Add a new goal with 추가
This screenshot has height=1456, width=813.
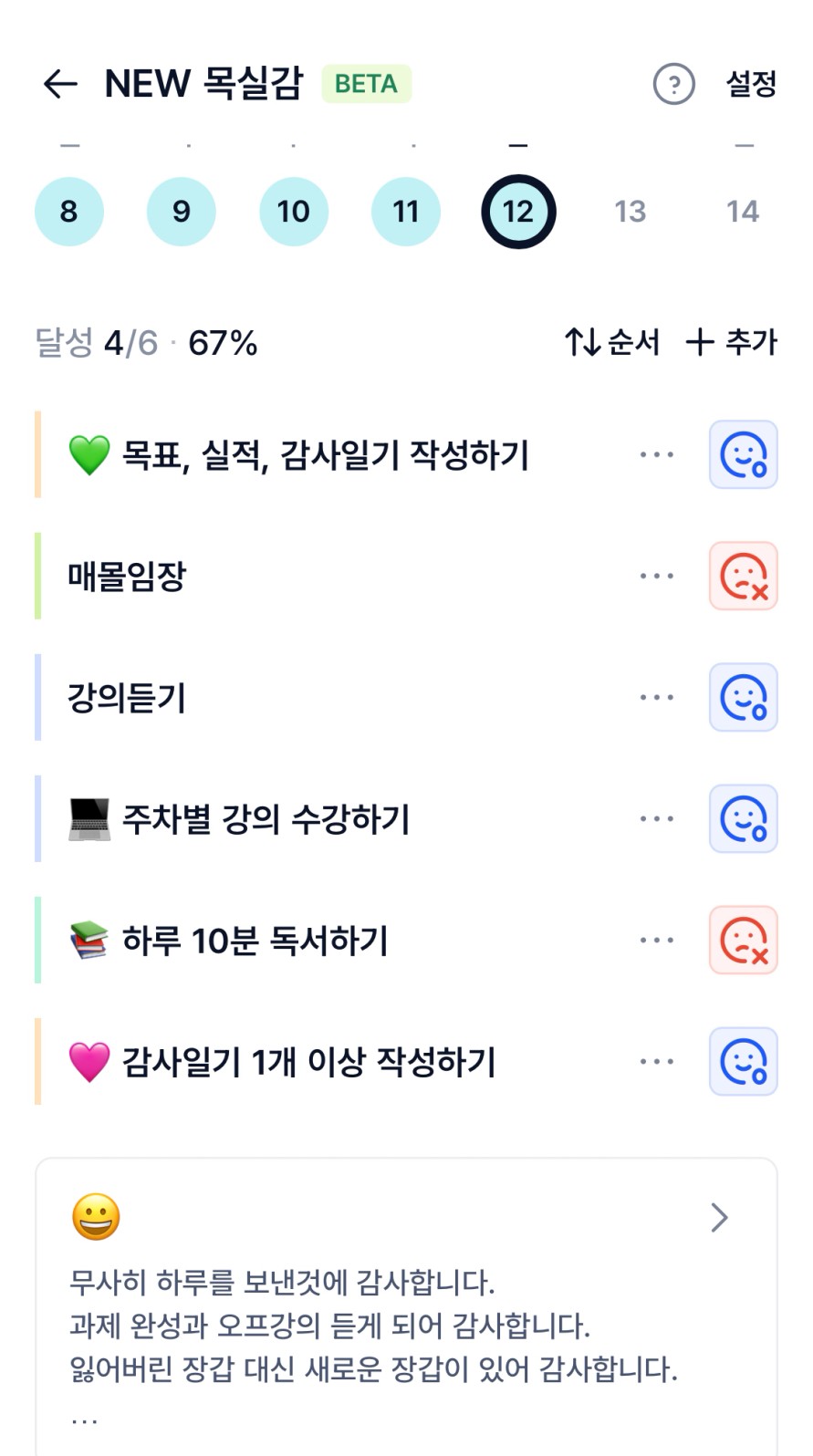click(x=732, y=342)
